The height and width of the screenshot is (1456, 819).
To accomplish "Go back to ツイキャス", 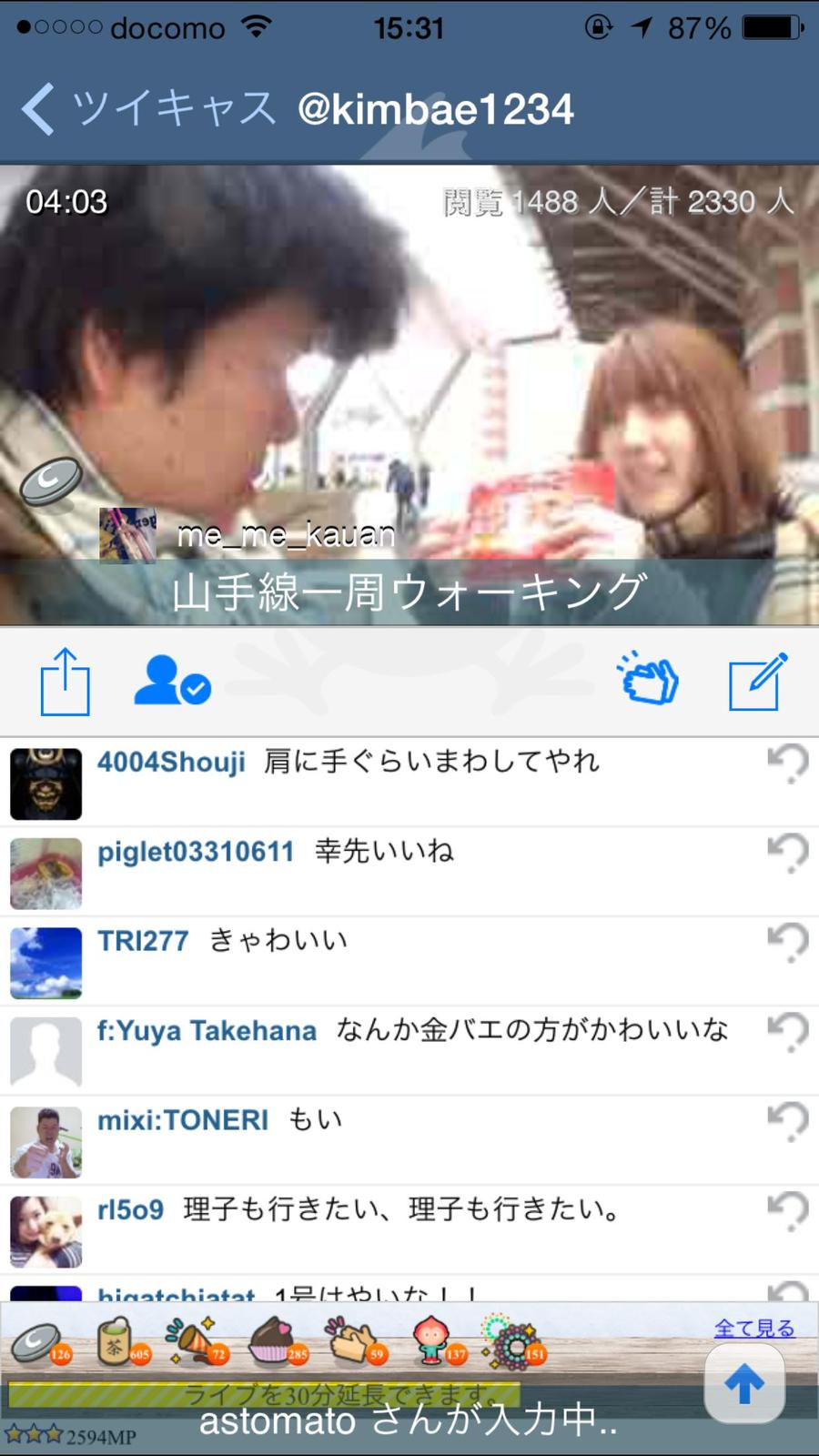I will (x=146, y=109).
